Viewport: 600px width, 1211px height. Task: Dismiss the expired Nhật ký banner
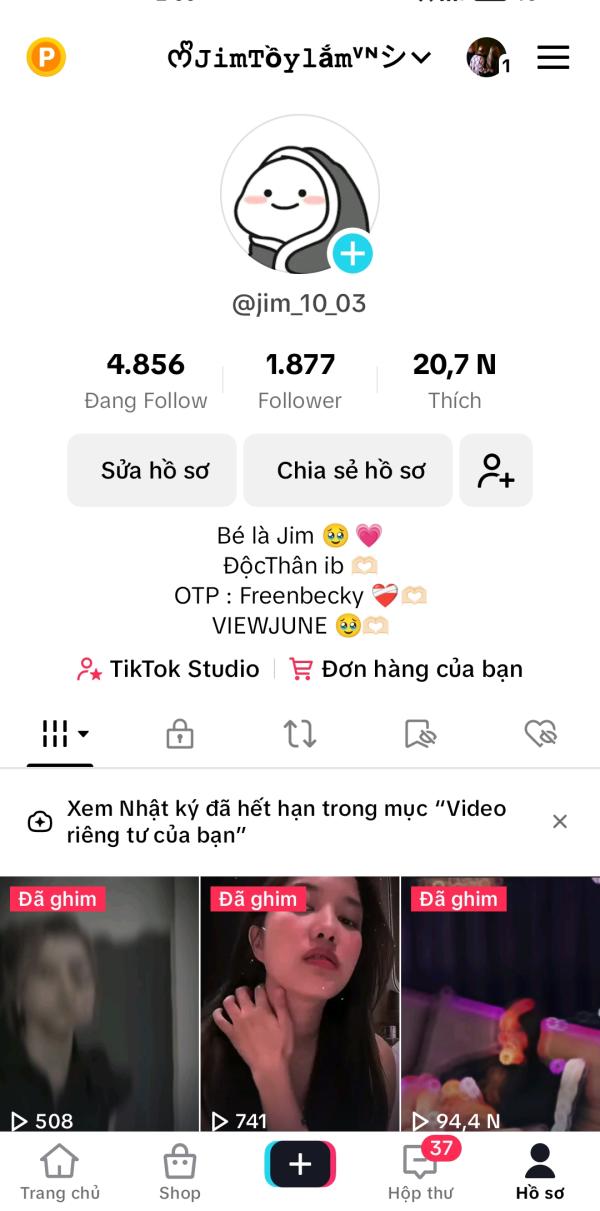click(560, 821)
